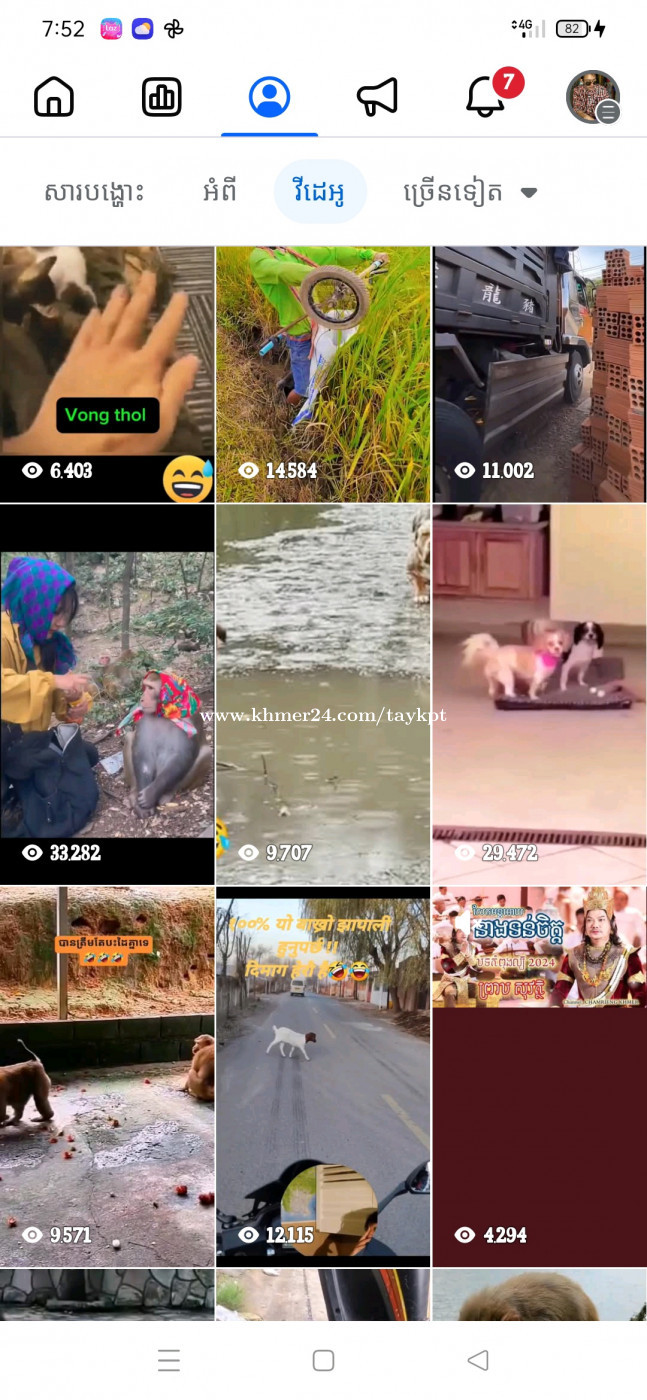Select the វីដេអូ tab

(320, 191)
